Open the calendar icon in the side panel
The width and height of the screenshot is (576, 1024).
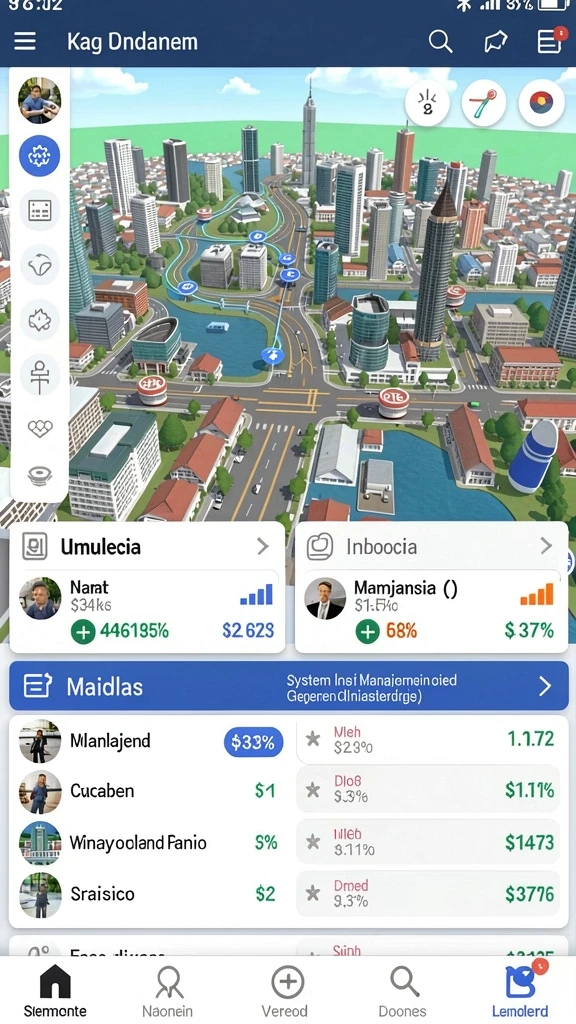coord(40,210)
